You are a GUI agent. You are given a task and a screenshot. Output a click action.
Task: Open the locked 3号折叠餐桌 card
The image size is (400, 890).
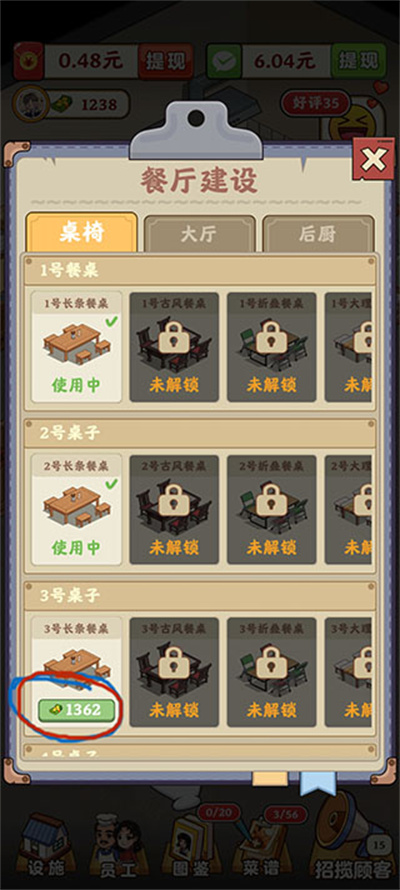[x=272, y=672]
